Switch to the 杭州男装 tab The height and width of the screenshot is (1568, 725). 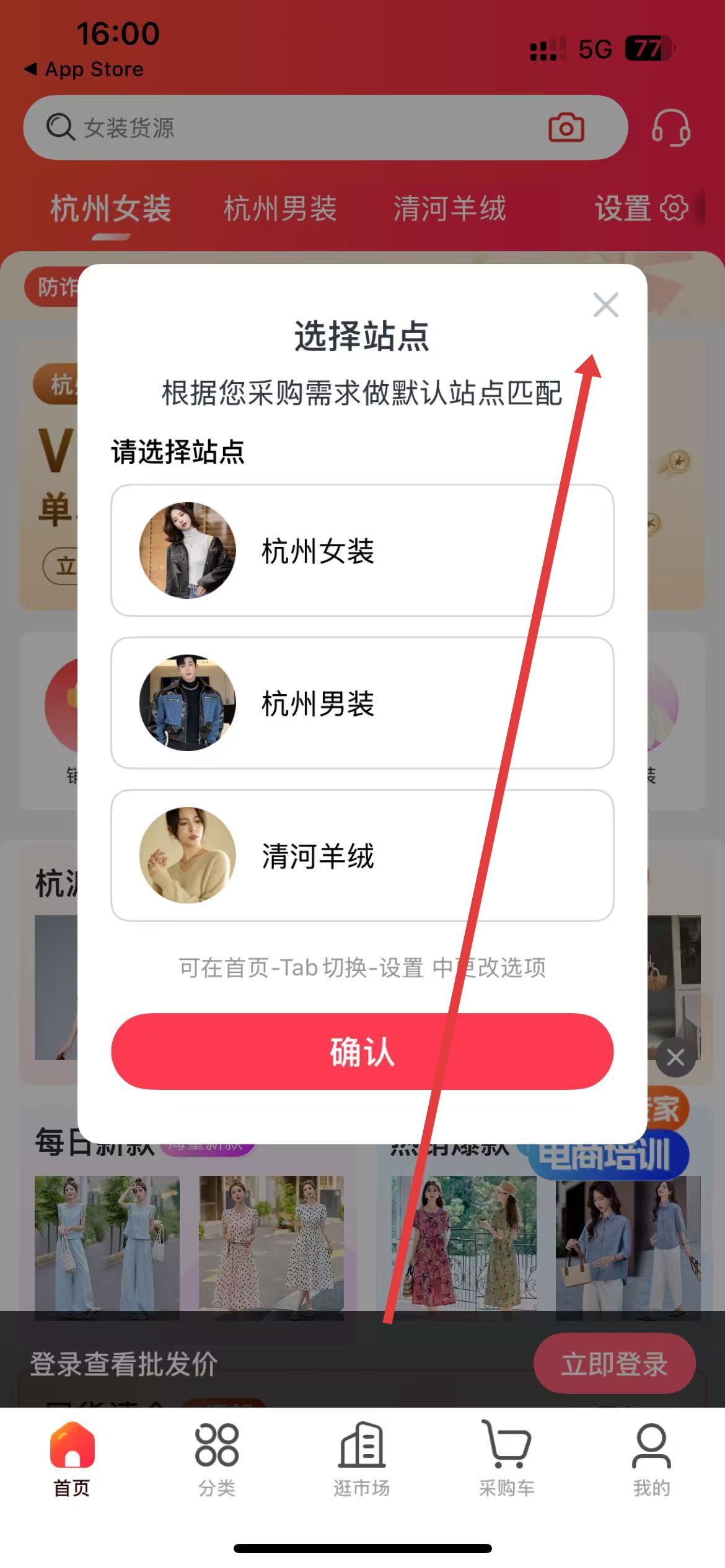279,209
